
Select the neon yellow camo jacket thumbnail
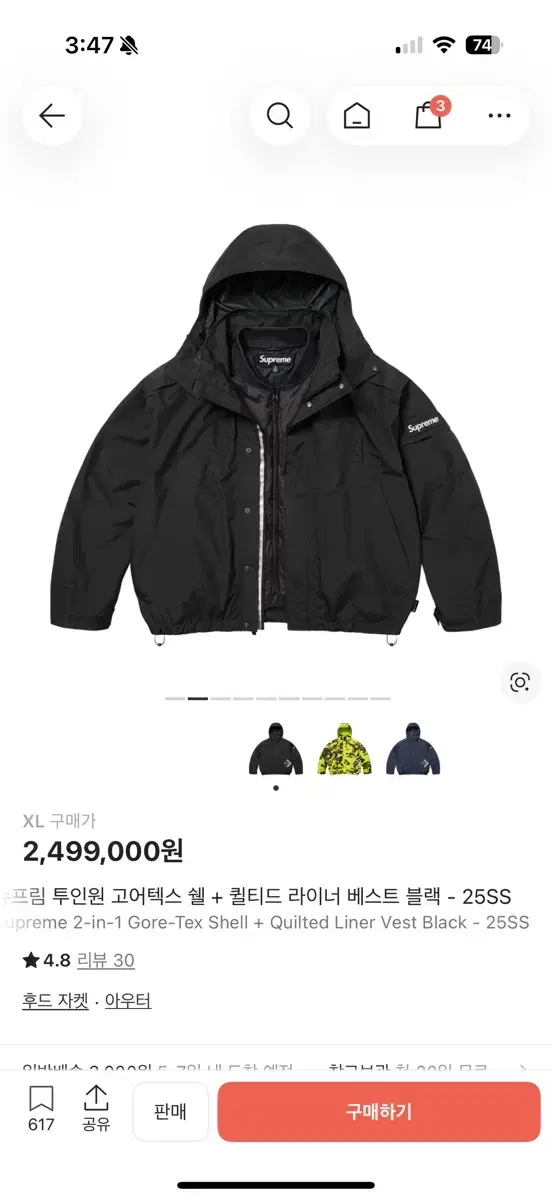point(345,751)
